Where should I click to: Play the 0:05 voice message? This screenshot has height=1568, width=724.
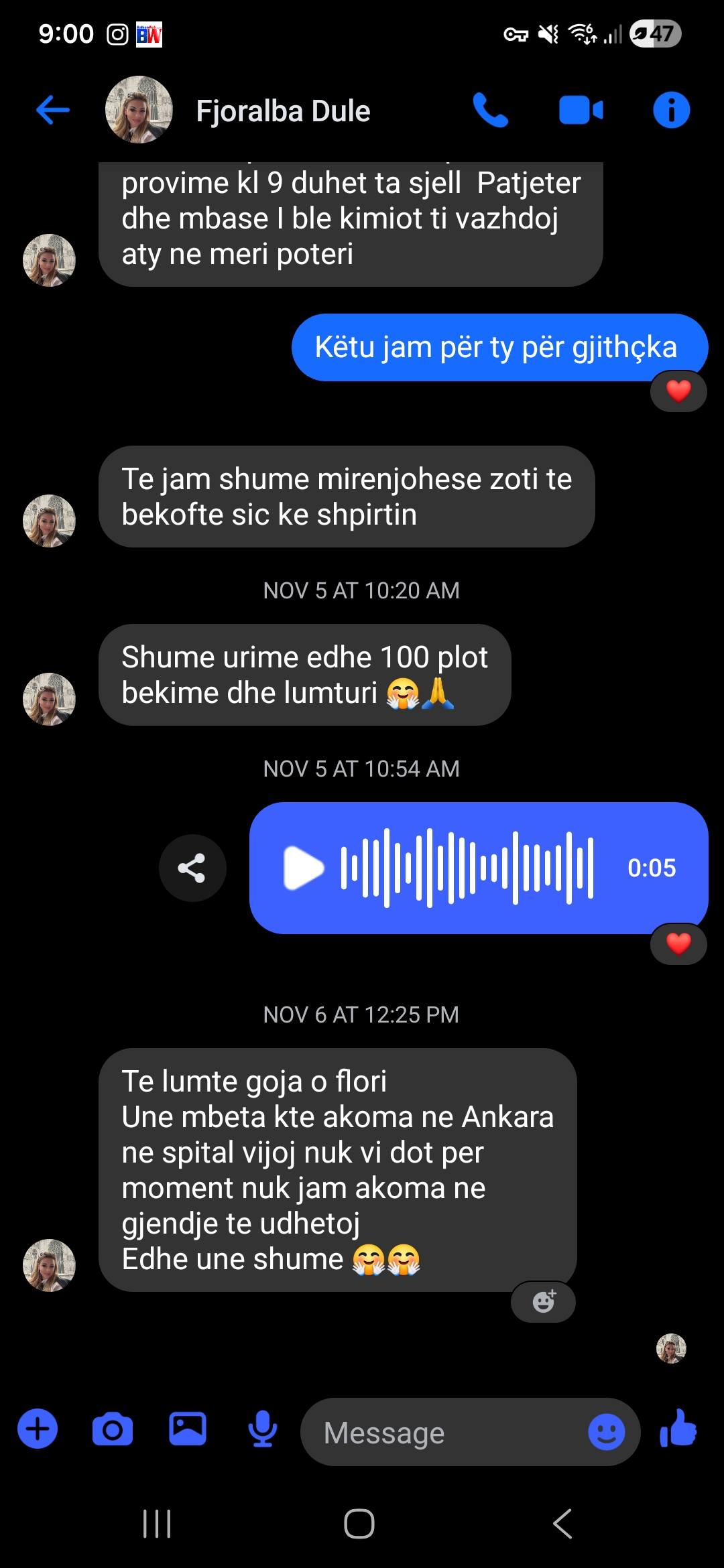click(304, 868)
